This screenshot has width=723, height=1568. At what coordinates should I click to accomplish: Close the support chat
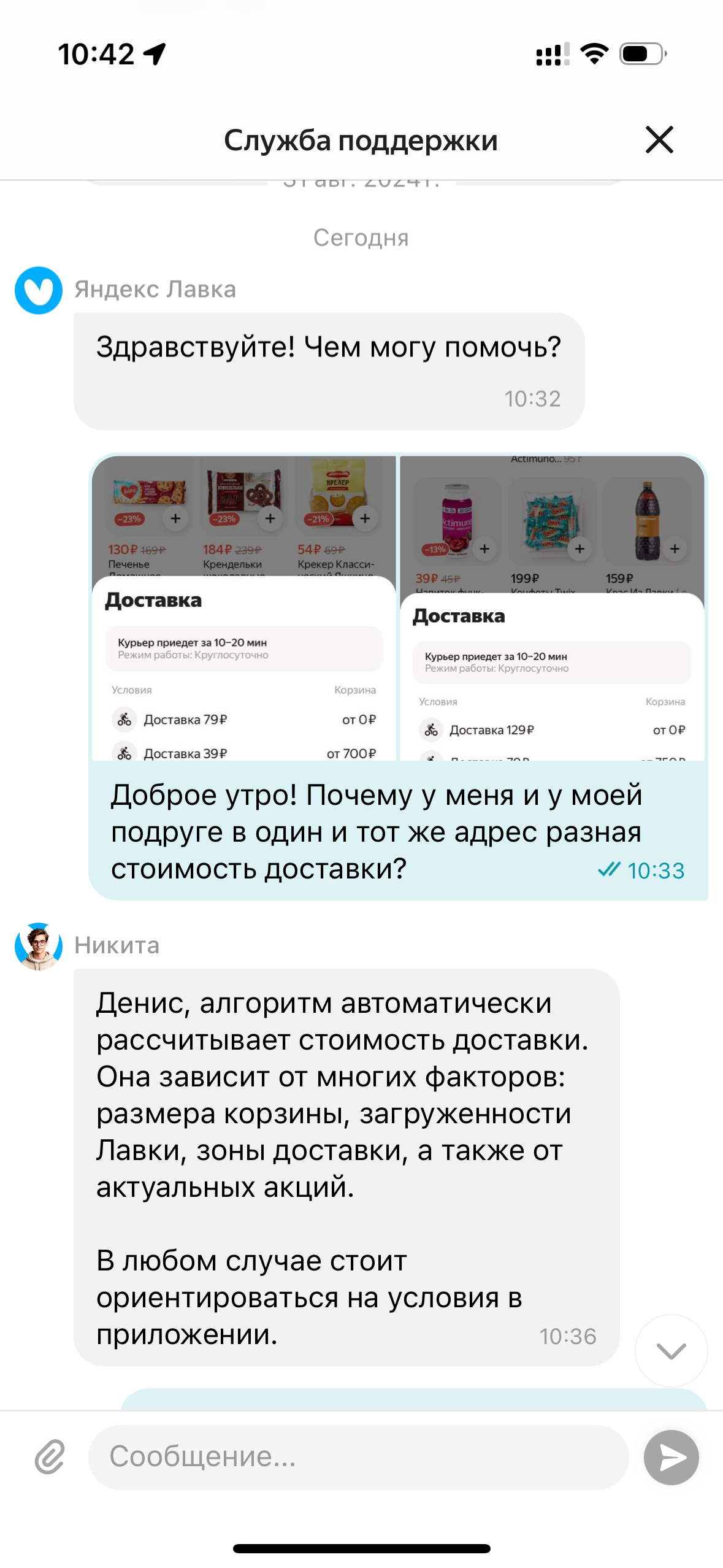(659, 140)
